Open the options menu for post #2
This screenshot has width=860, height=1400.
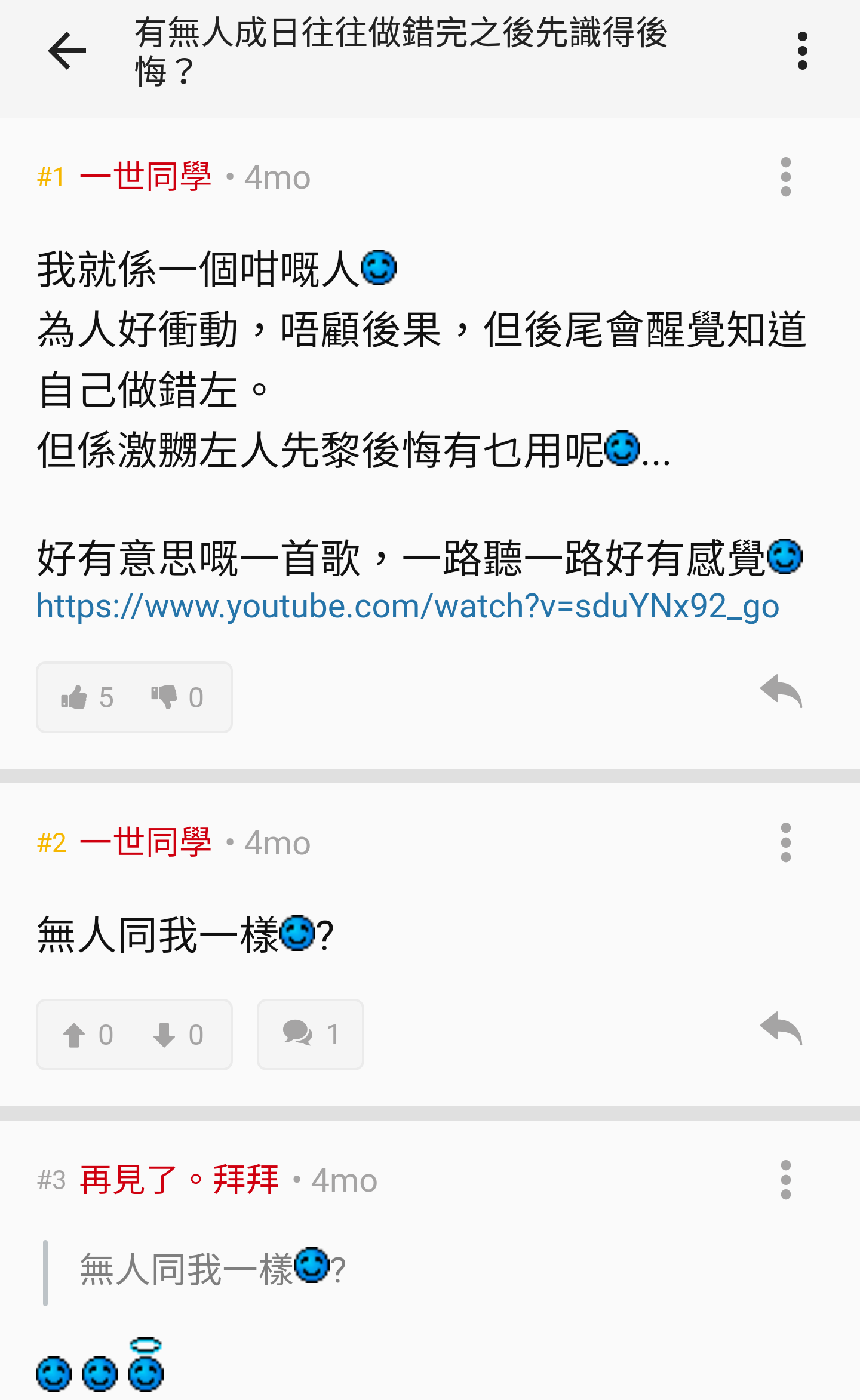pos(785,842)
